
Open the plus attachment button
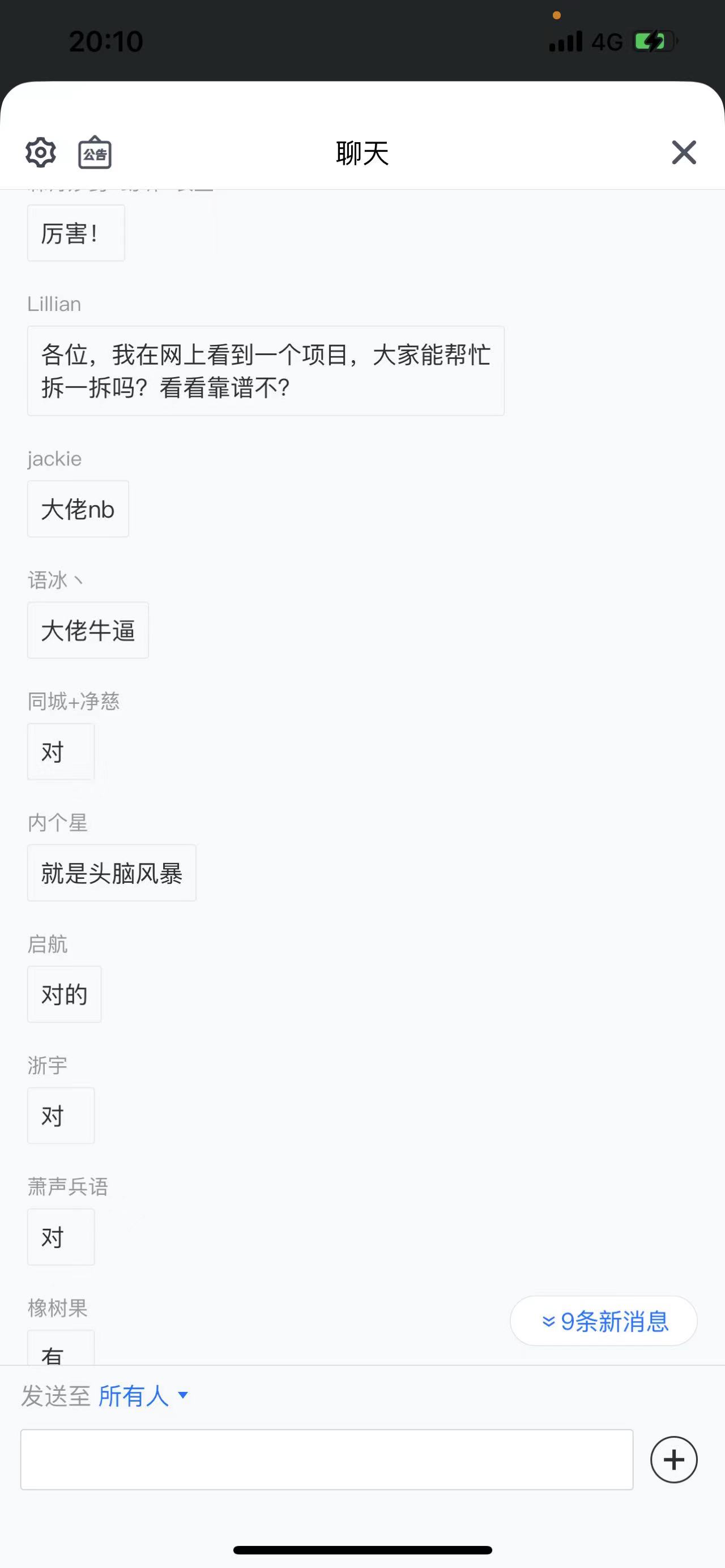674,1460
